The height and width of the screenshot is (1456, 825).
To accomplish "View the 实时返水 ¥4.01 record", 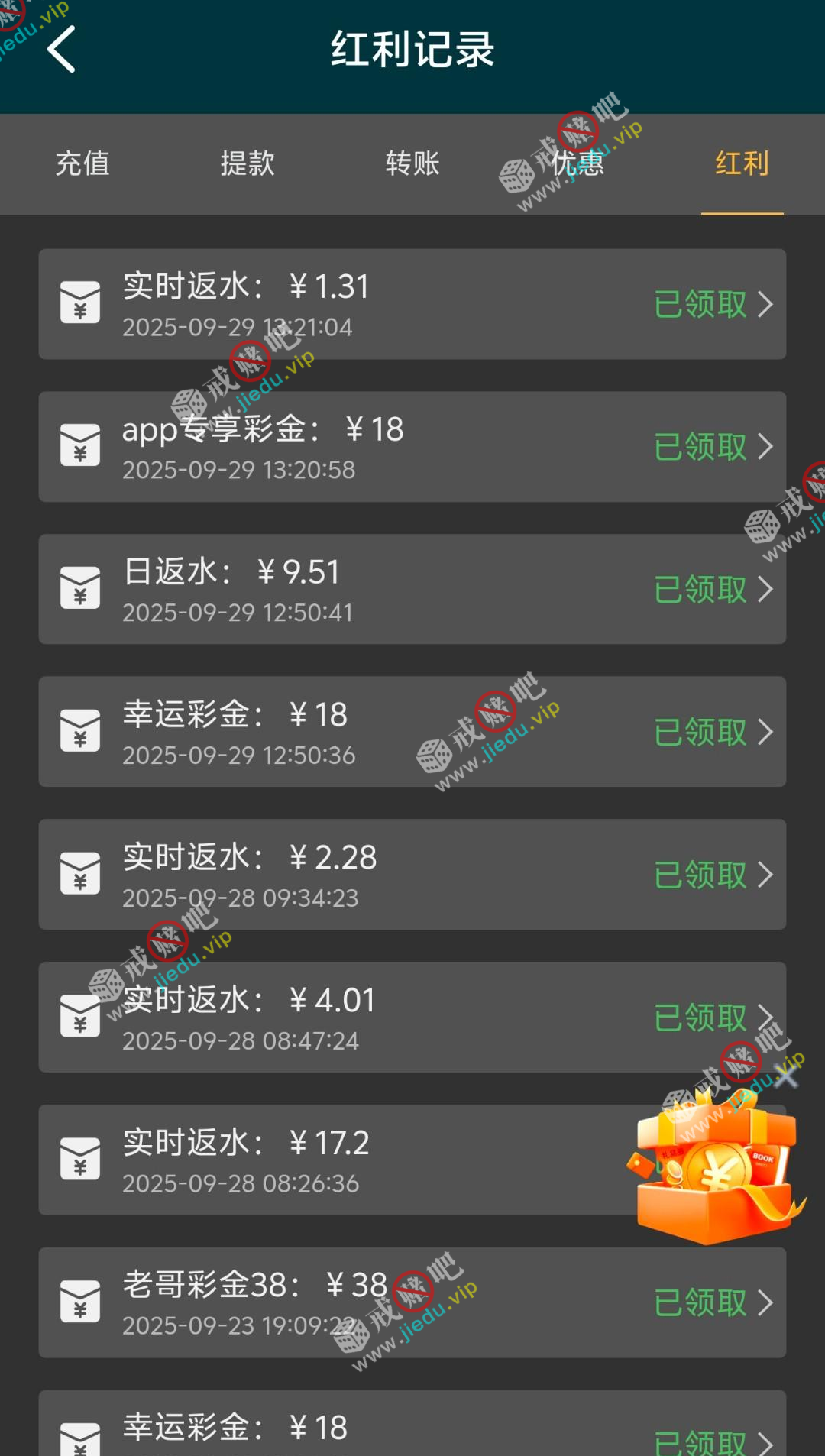I will click(412, 1017).
